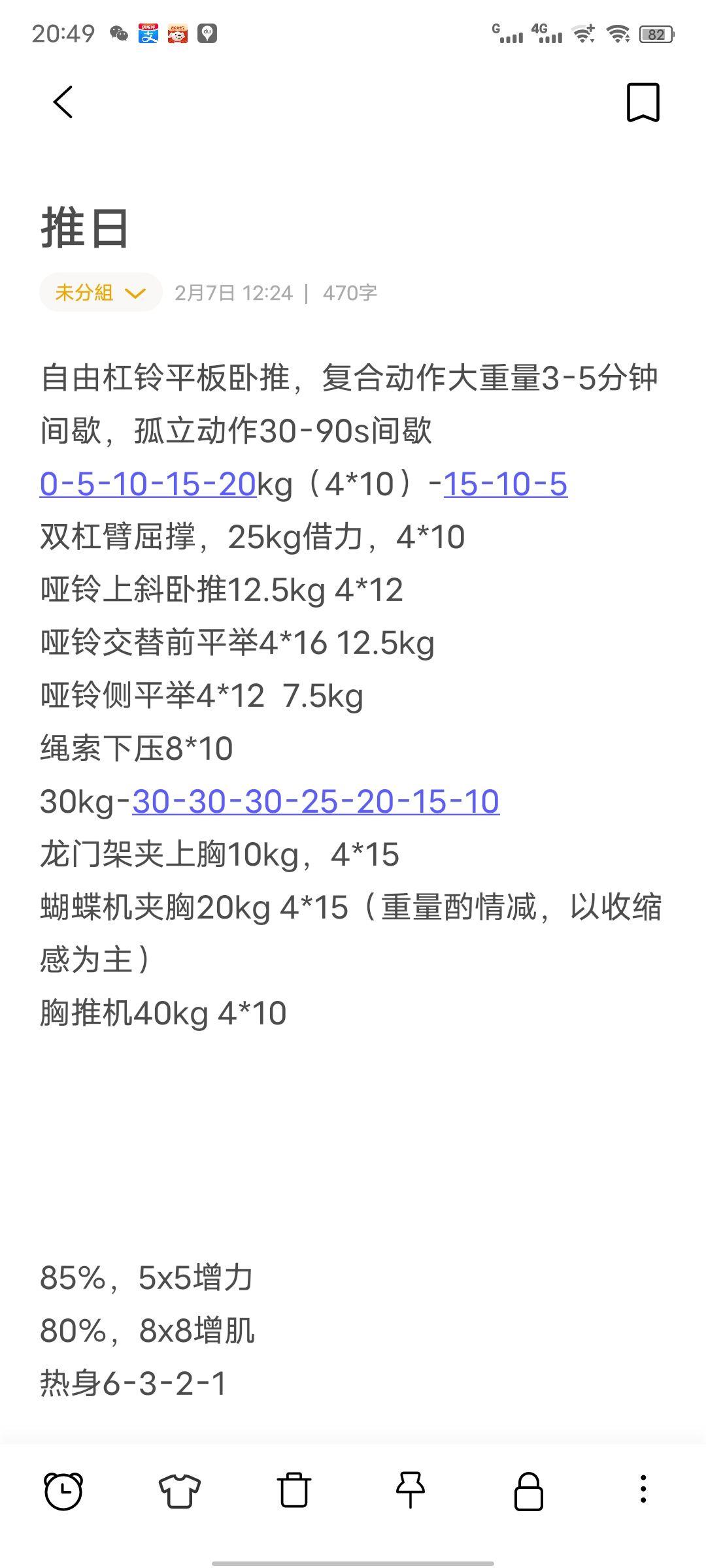The width and height of the screenshot is (706, 1568).
Task: Lock this note with the padlock icon
Action: pos(528,1491)
